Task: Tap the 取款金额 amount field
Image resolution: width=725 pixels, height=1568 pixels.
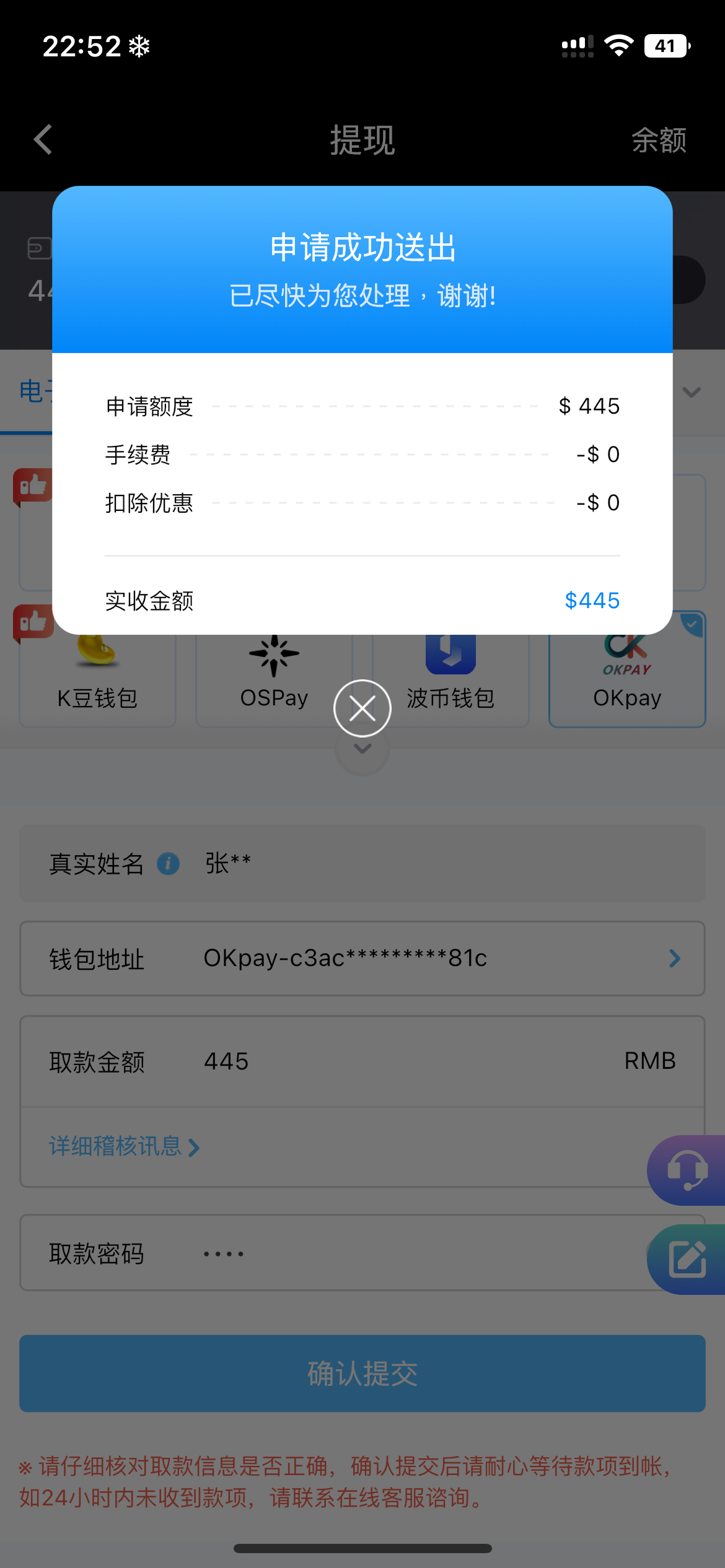Action: [x=362, y=1061]
